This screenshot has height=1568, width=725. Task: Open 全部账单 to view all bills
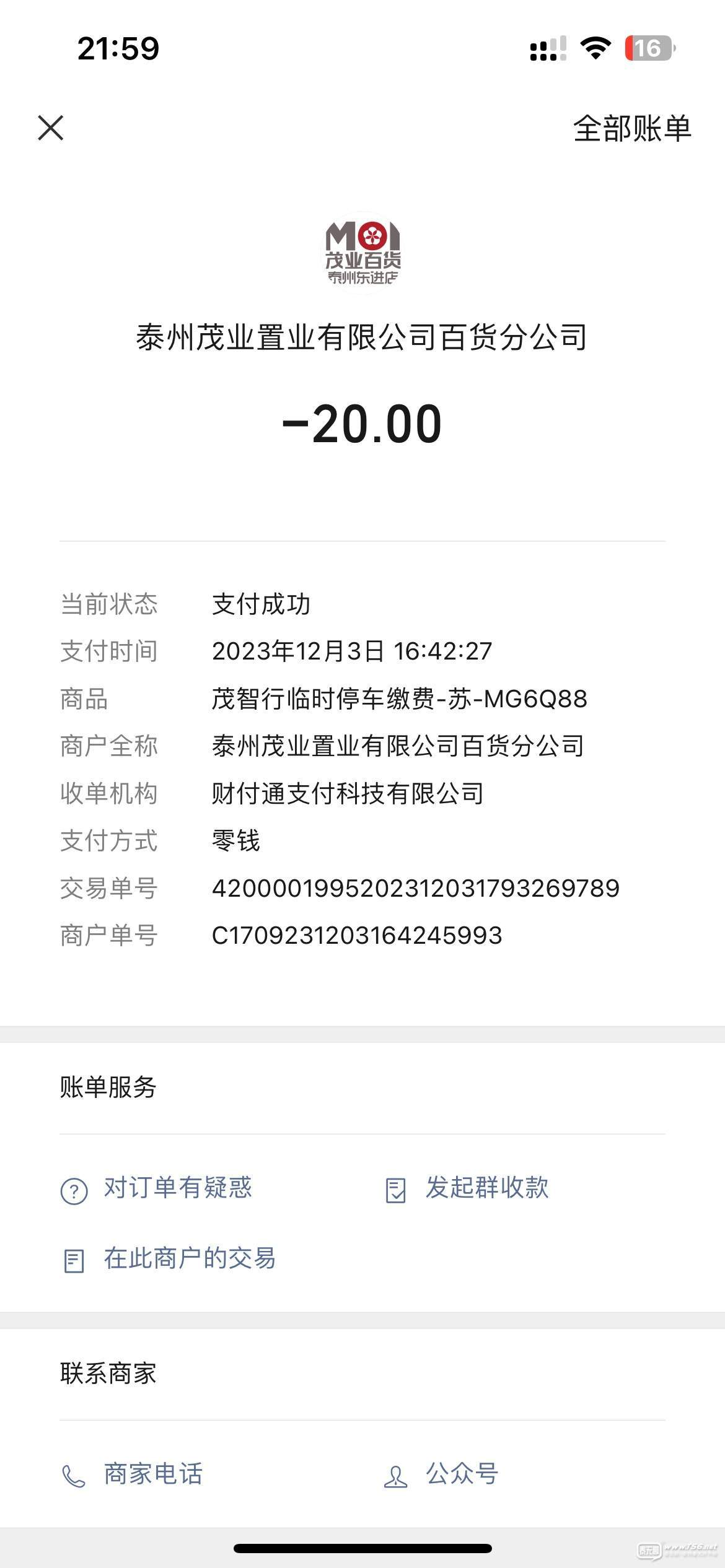pos(631,129)
